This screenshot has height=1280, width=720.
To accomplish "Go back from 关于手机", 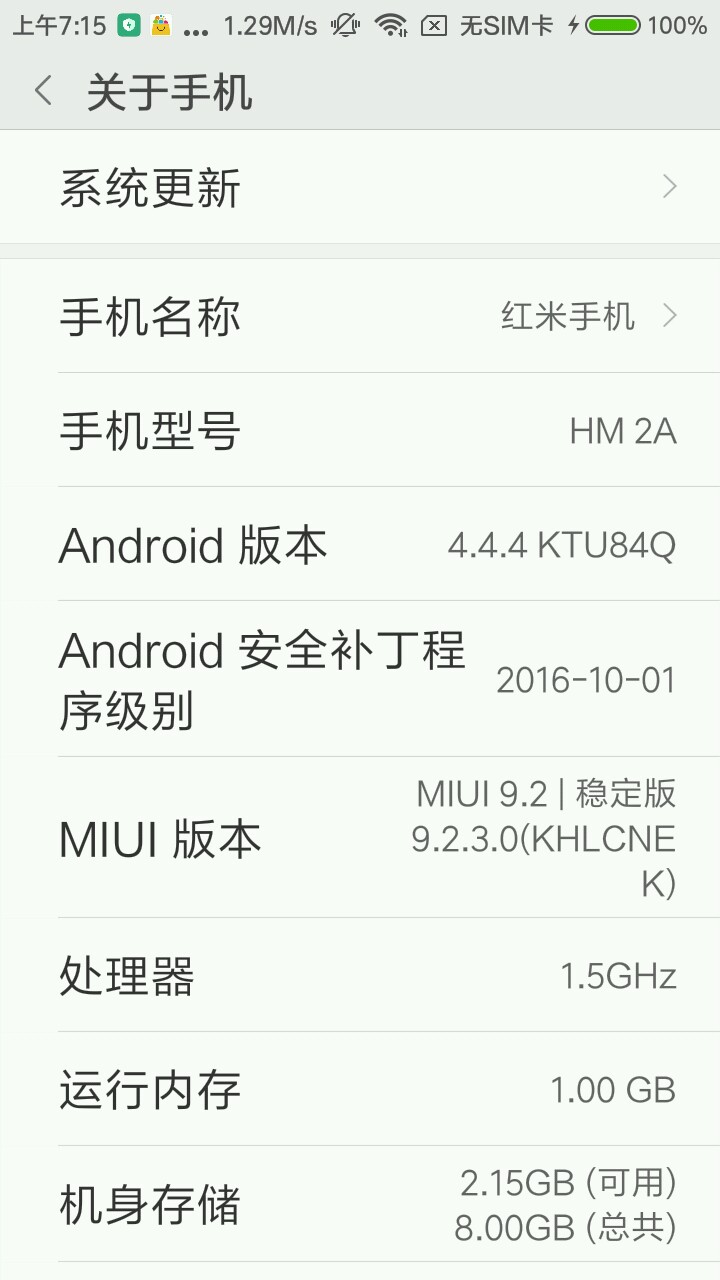I will click(x=44, y=91).
